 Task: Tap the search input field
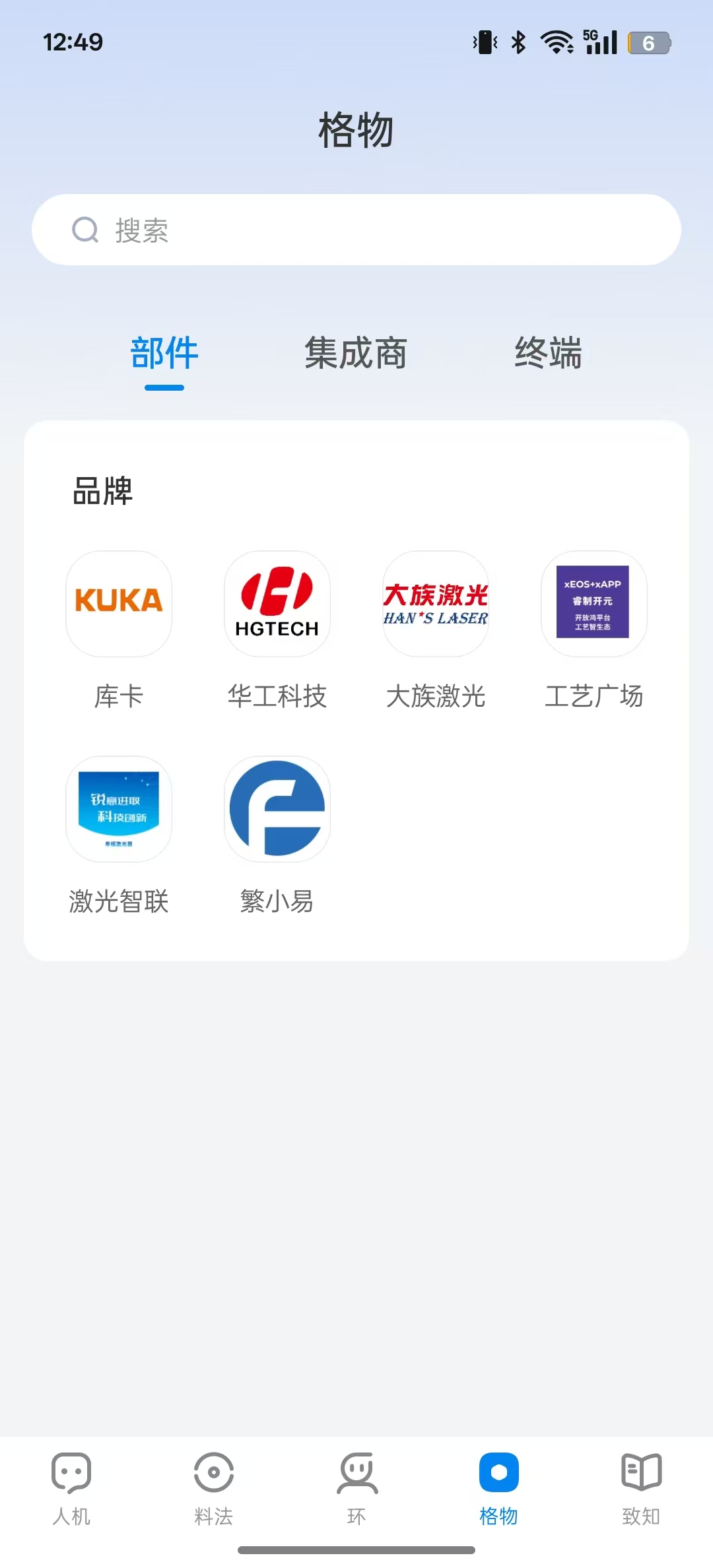(356, 230)
